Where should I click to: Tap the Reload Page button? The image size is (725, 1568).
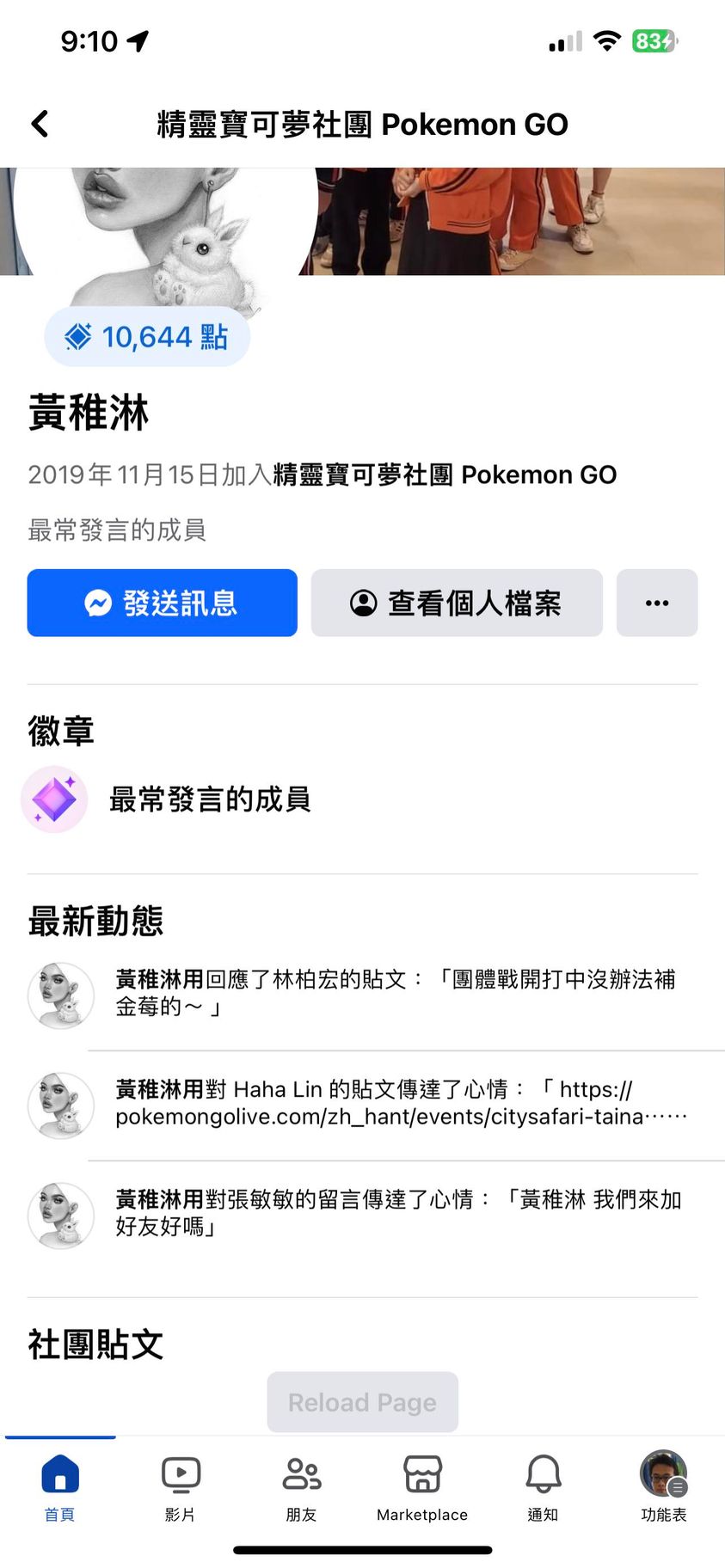point(362,1402)
